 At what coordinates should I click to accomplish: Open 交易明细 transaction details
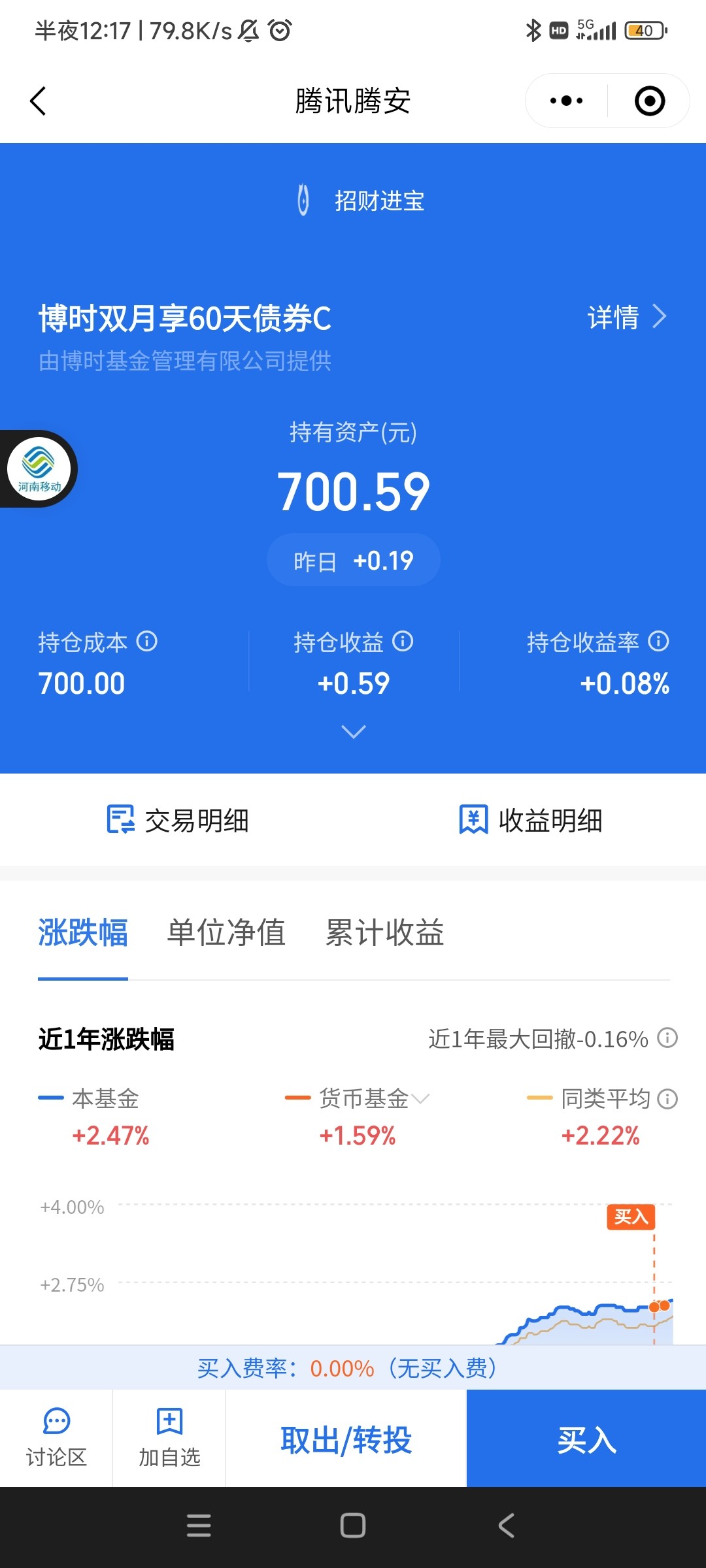[178, 820]
